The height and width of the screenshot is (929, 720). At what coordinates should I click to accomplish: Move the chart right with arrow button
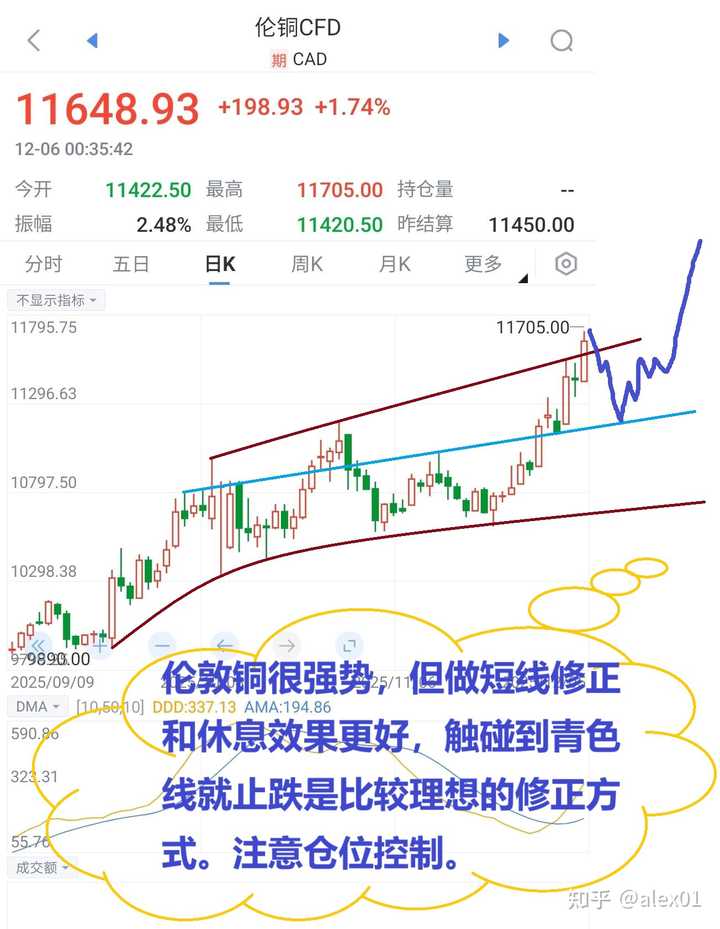pyautogui.click(x=287, y=645)
